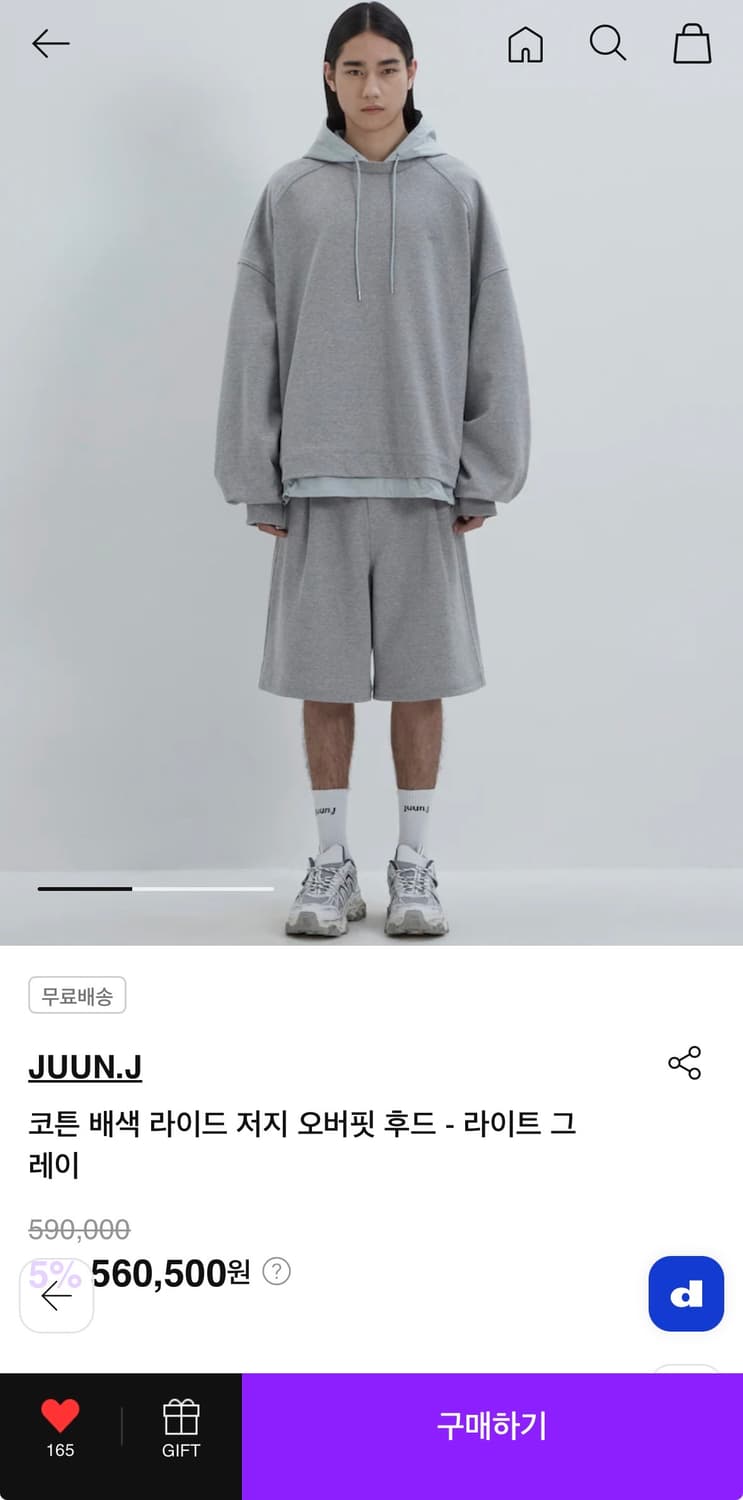Open the share options for this product
This screenshot has height=1500, width=743.
(x=684, y=1064)
